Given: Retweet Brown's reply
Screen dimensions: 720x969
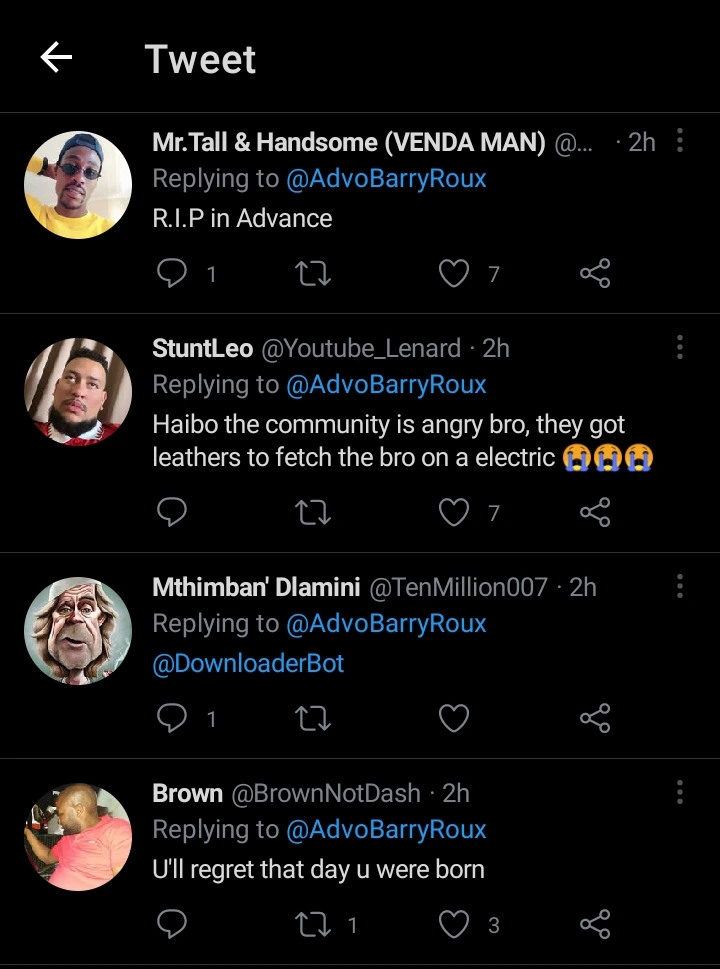Looking at the screenshot, I should [x=314, y=924].
